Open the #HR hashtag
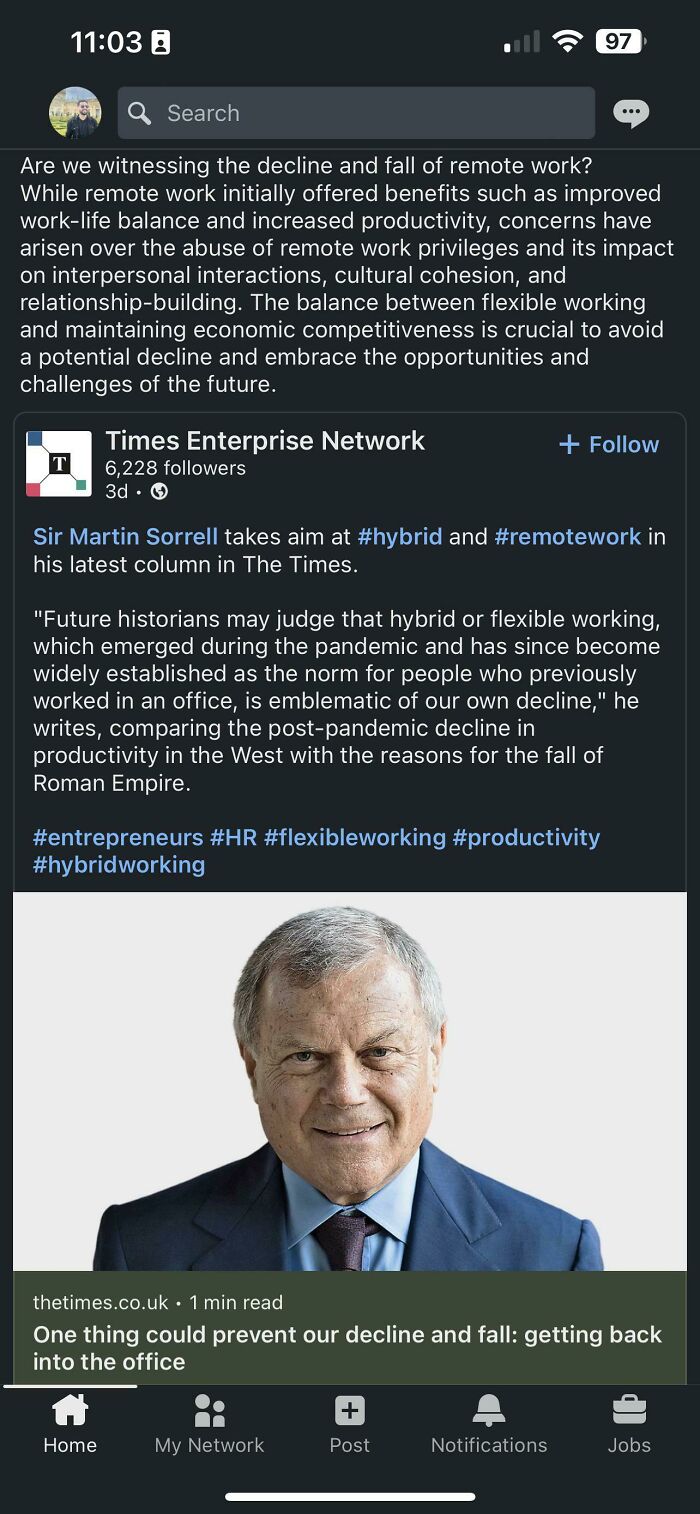This screenshot has height=1514, width=700. click(233, 837)
